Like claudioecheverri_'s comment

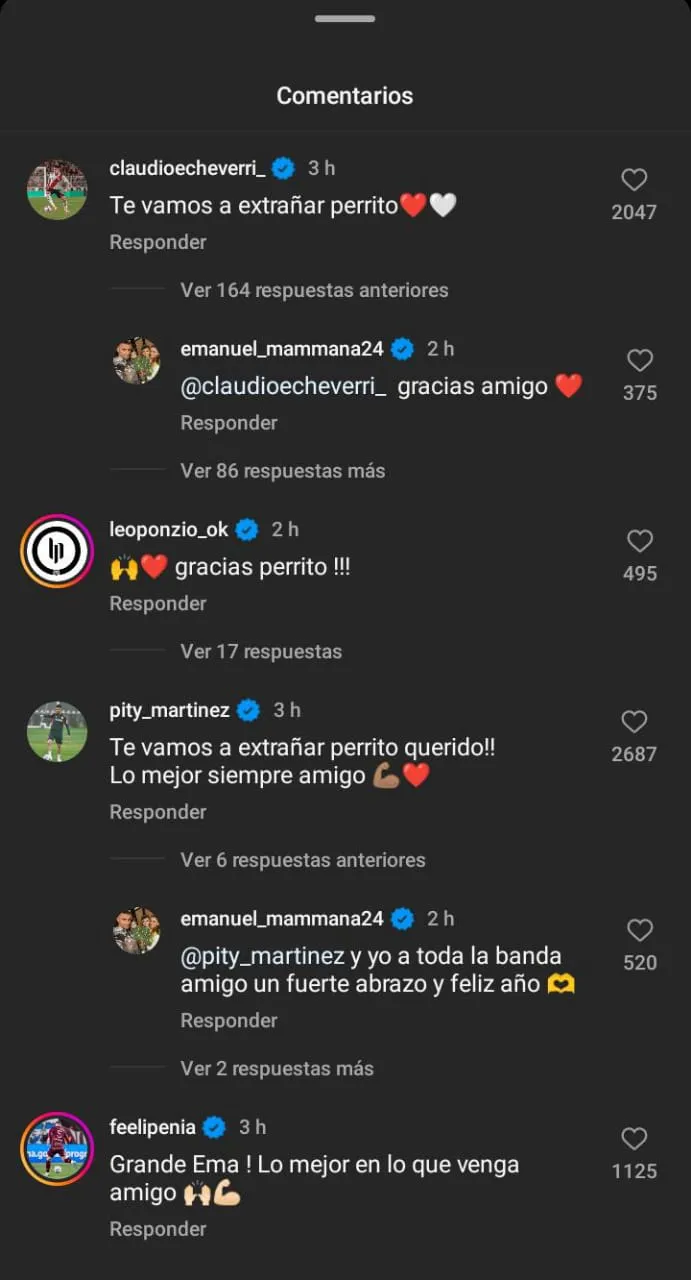point(634,180)
